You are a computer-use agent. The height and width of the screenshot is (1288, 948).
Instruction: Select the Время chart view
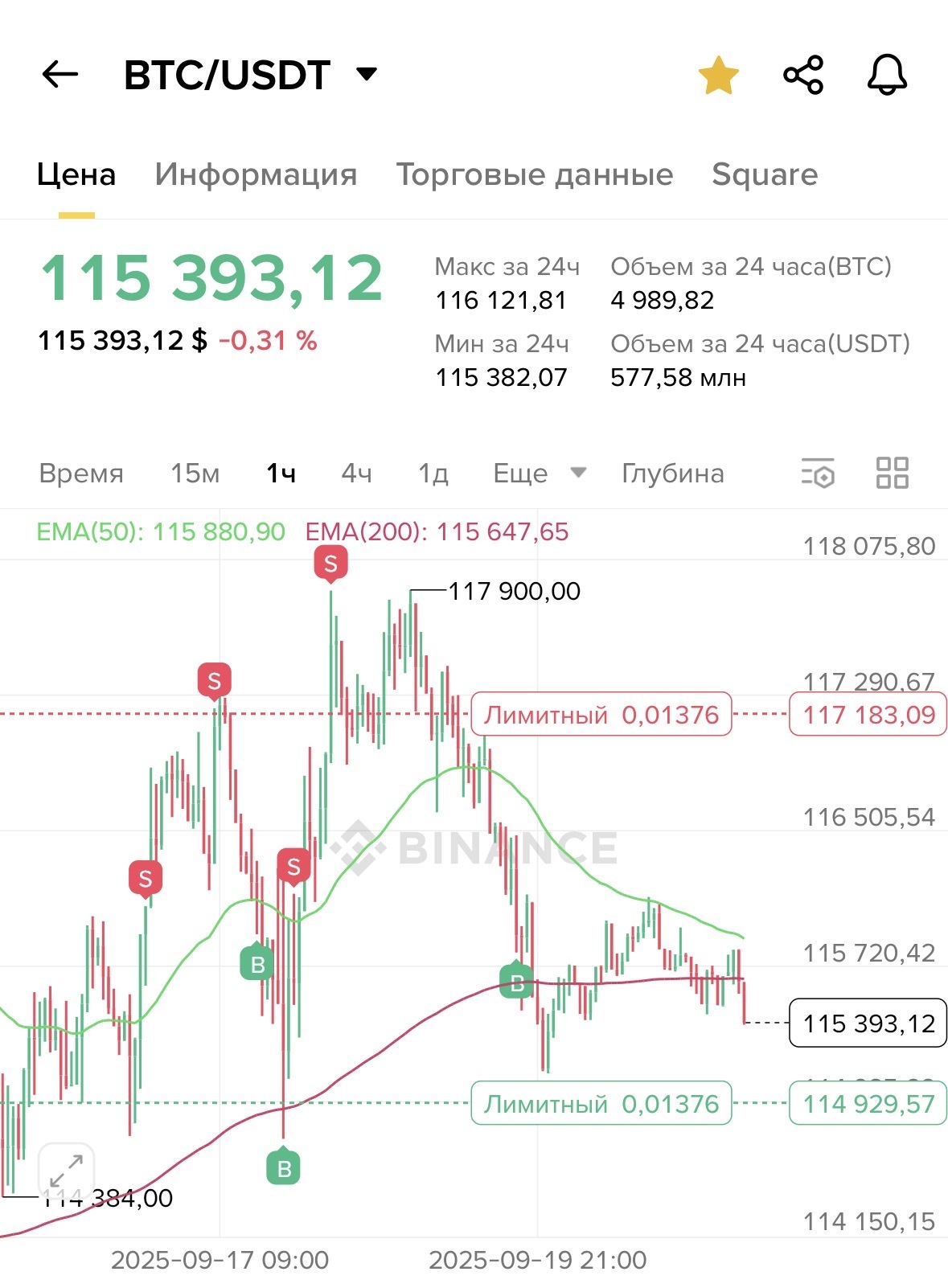(x=81, y=474)
